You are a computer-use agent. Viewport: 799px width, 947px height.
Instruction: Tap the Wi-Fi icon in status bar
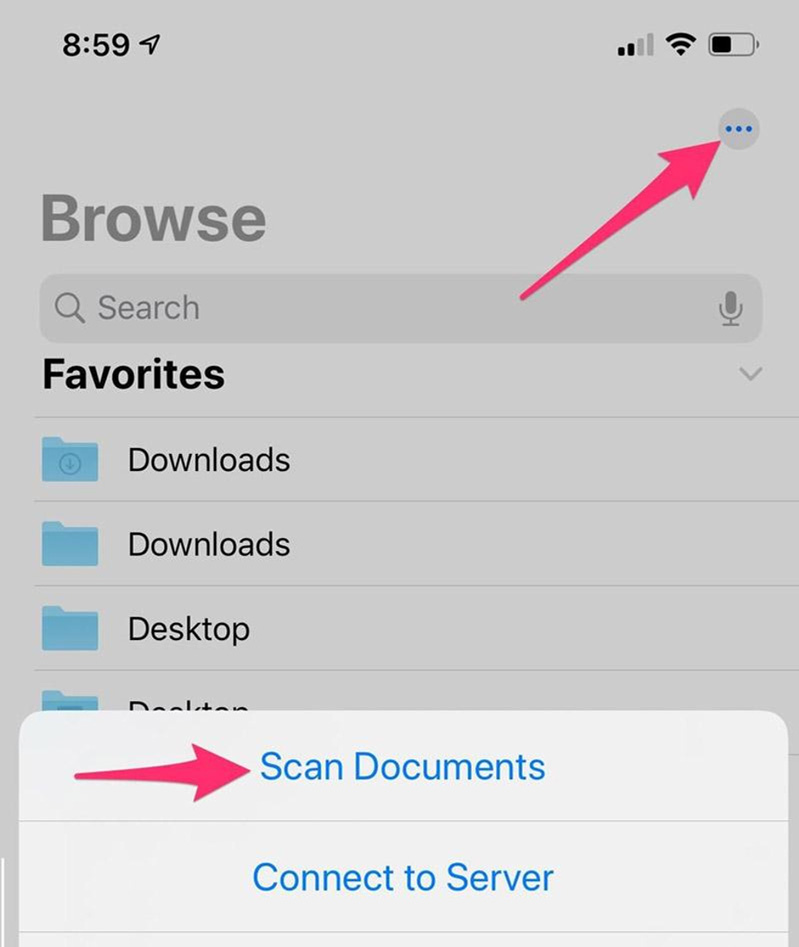[x=679, y=44]
